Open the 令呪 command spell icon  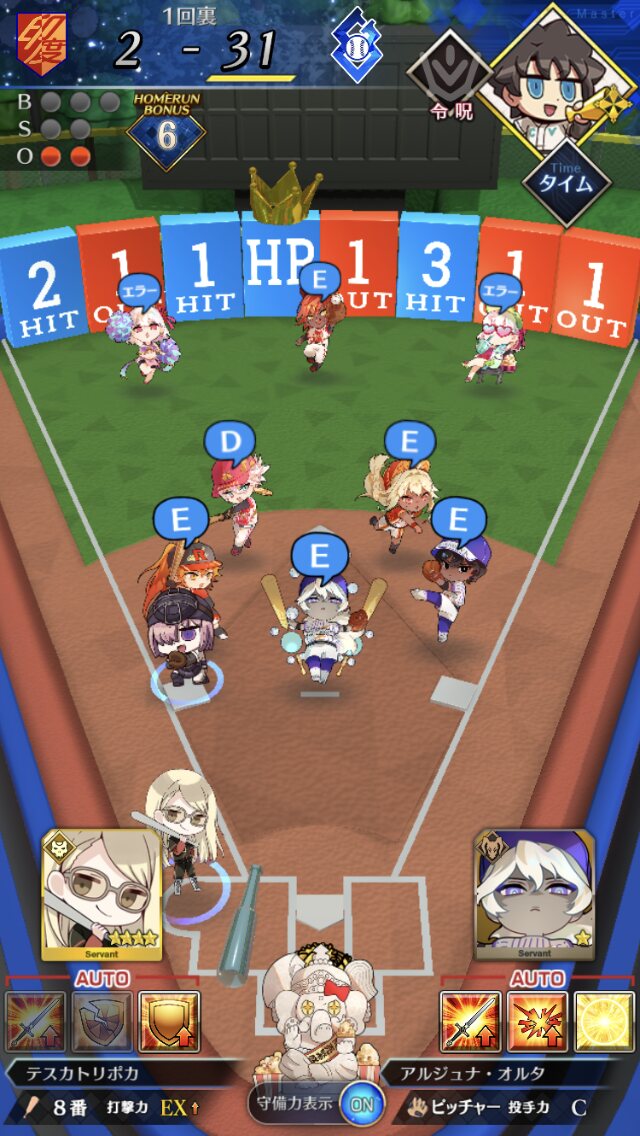point(449,78)
